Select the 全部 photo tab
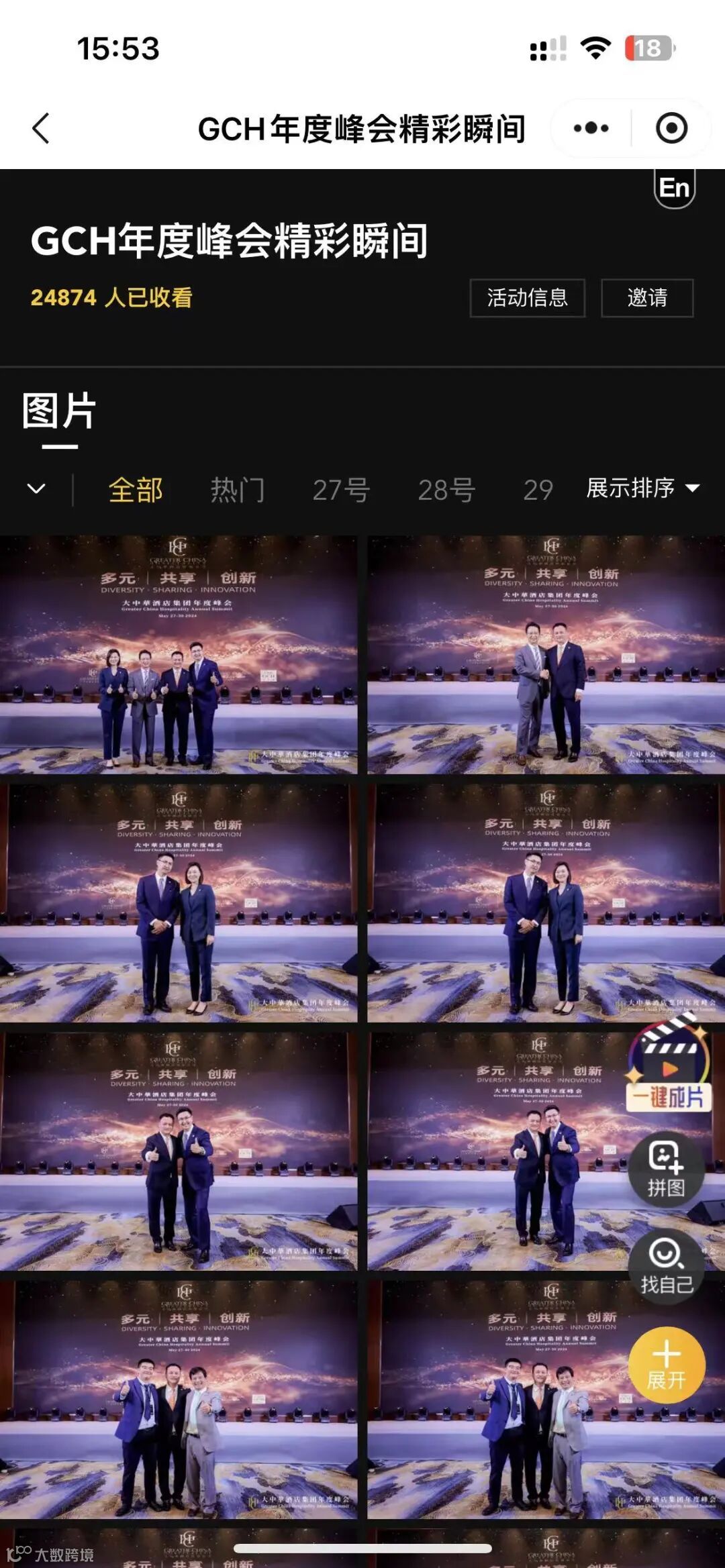725x1568 pixels. coord(136,490)
